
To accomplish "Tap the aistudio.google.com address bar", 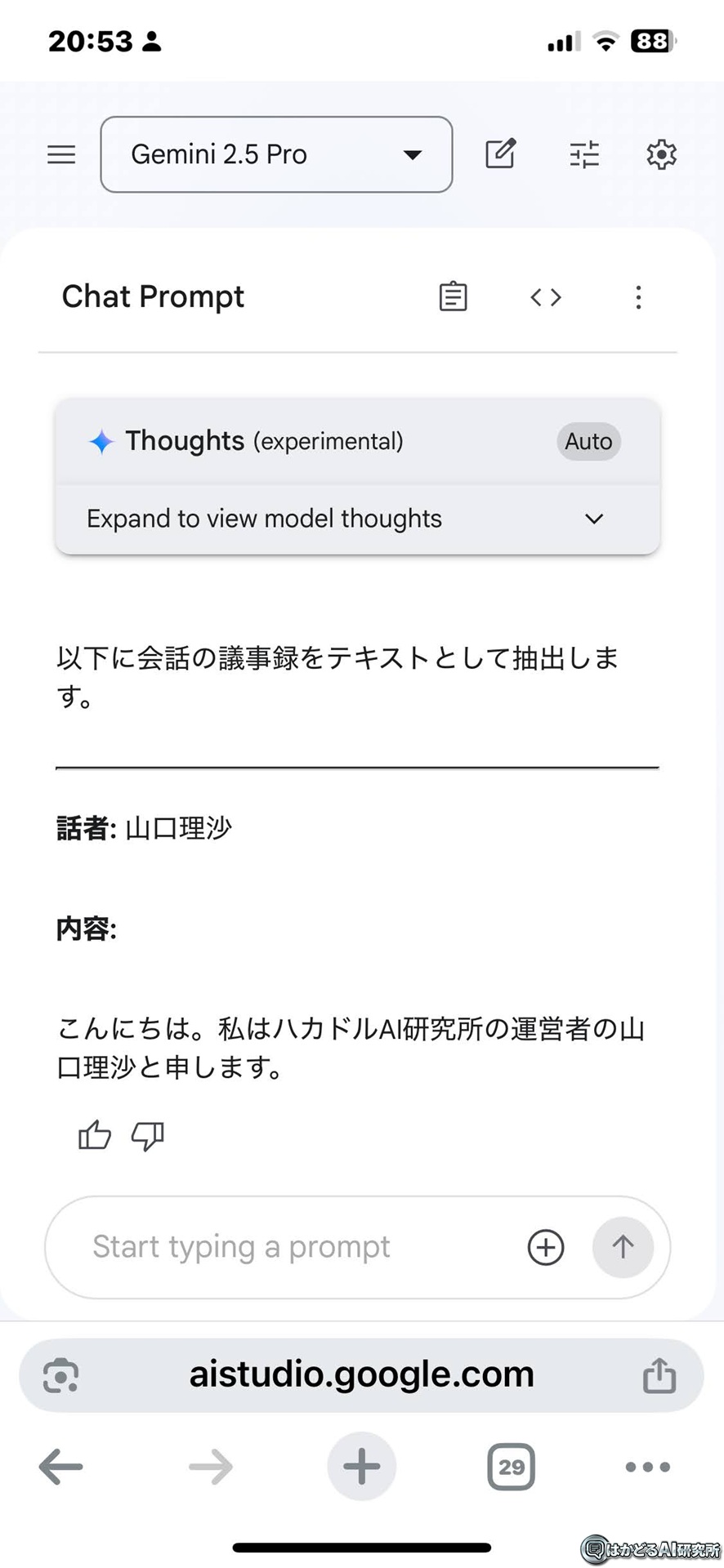I will click(361, 1374).
